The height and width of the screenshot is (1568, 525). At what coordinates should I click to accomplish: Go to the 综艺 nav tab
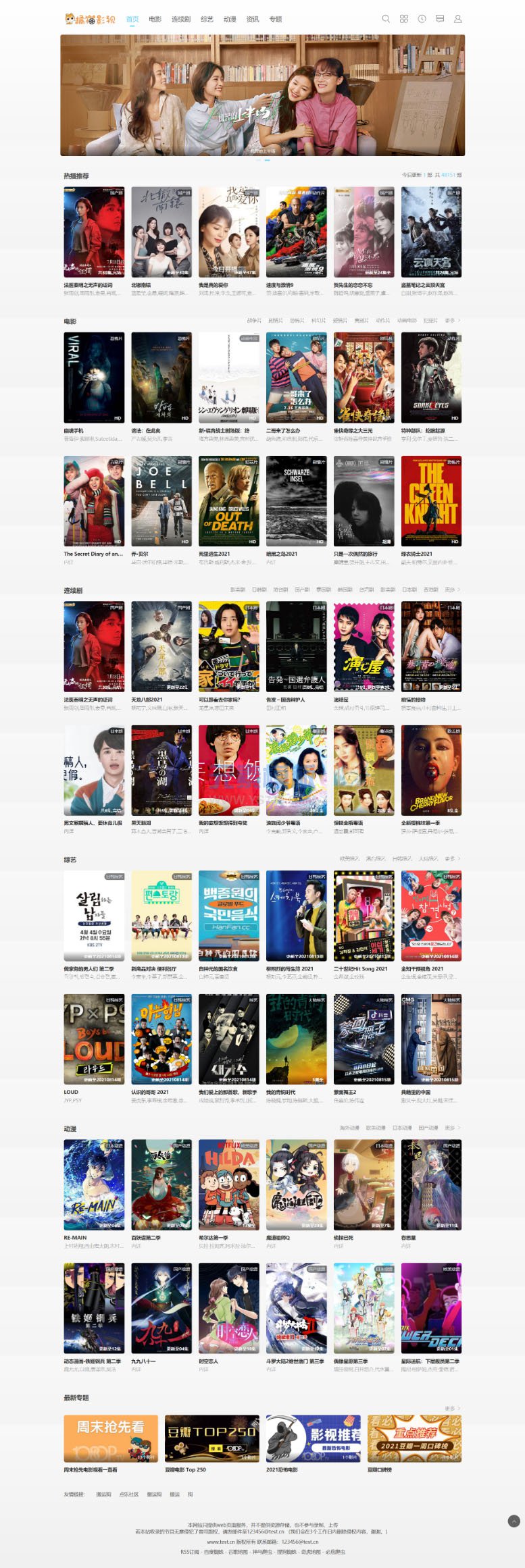tap(207, 20)
